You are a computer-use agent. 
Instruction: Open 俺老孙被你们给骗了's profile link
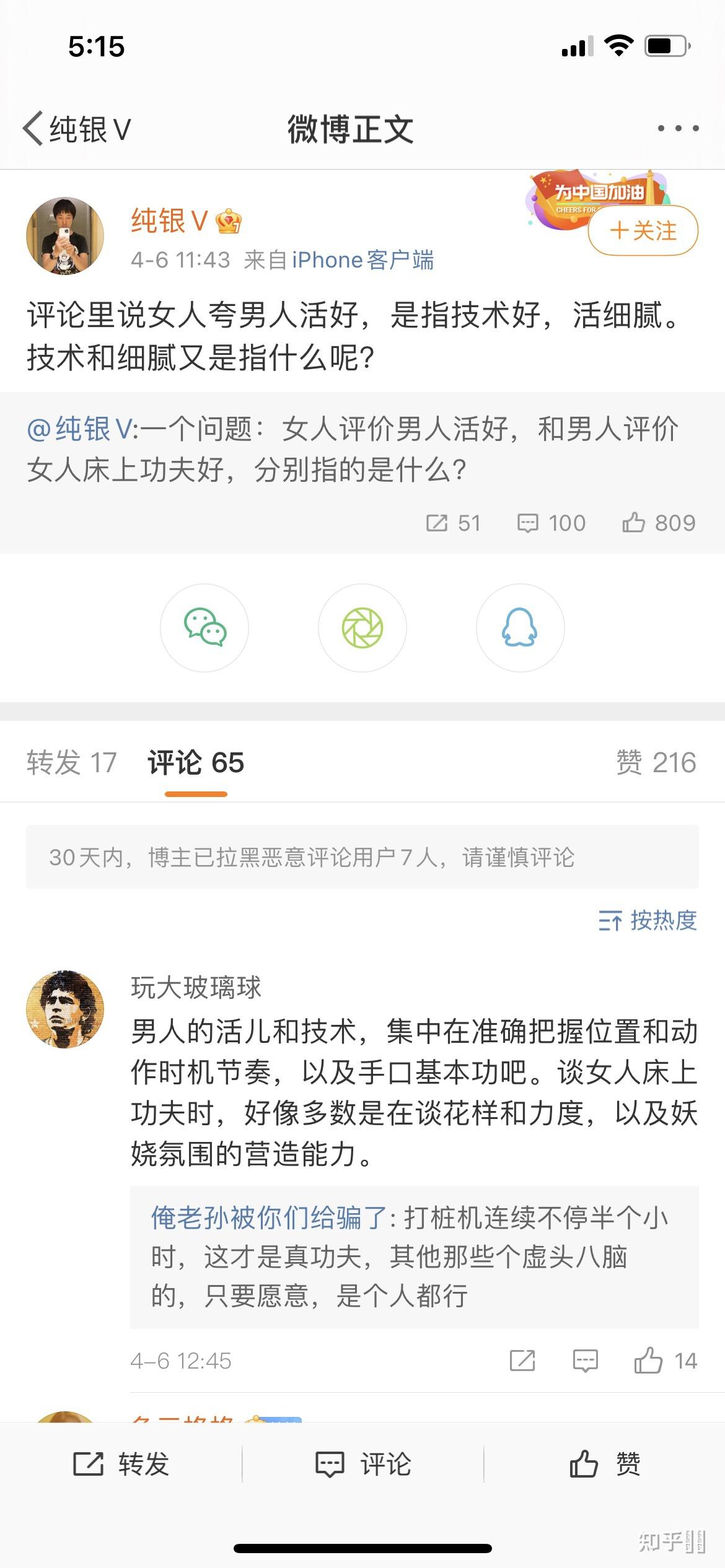click(269, 1218)
